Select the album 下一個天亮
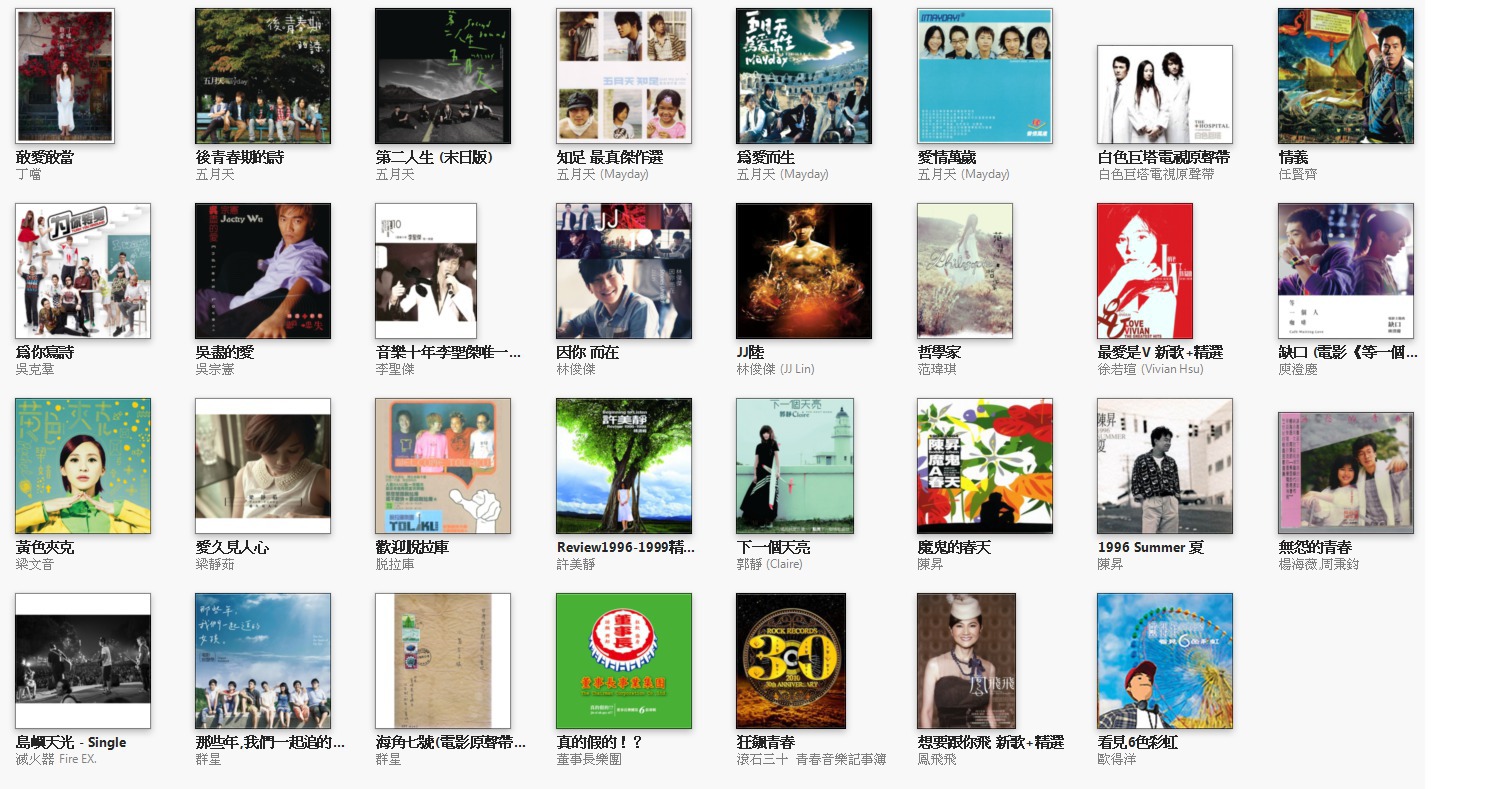Viewport: 1496px width, 789px height. 795,466
